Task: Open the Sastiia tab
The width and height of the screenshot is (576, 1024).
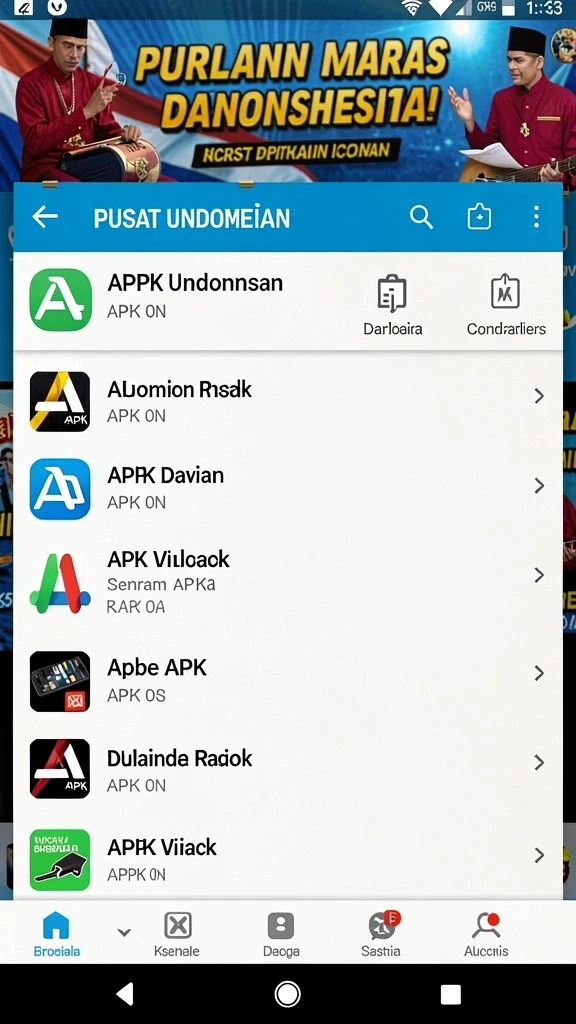Action: [381, 933]
